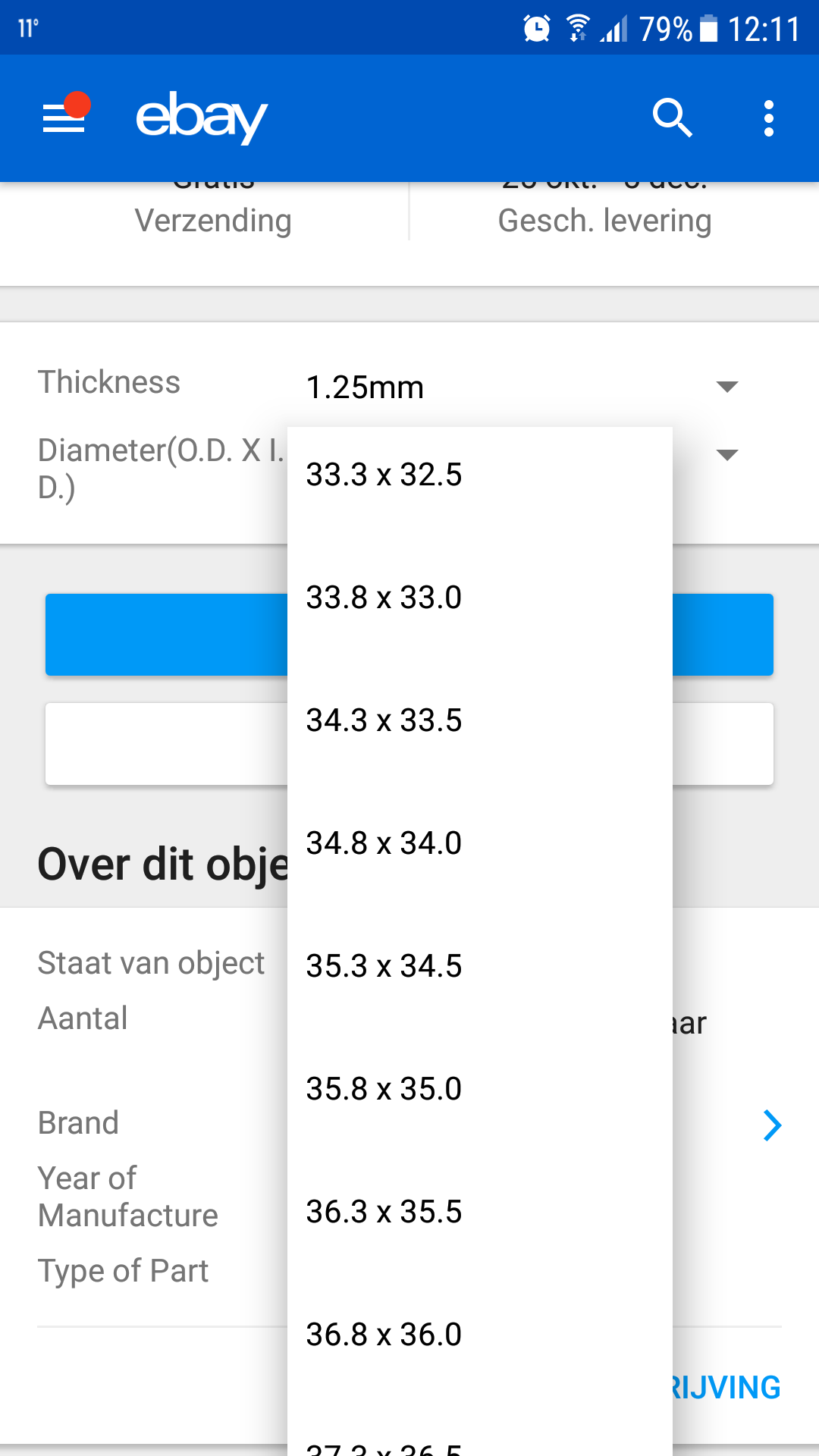
Task: Select diameter 33.3 x 32.5
Action: click(x=480, y=475)
